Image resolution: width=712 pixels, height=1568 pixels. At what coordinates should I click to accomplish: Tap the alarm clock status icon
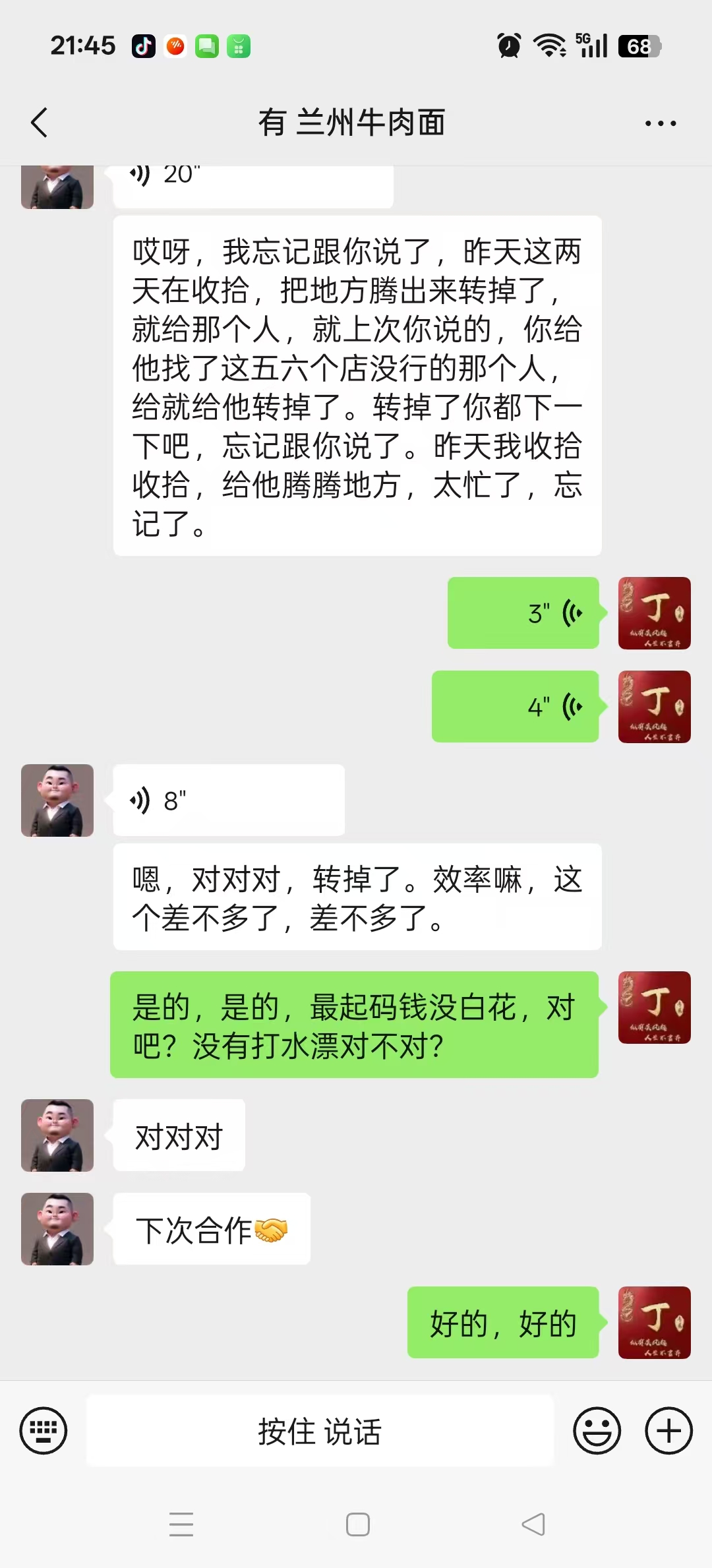pos(508,45)
